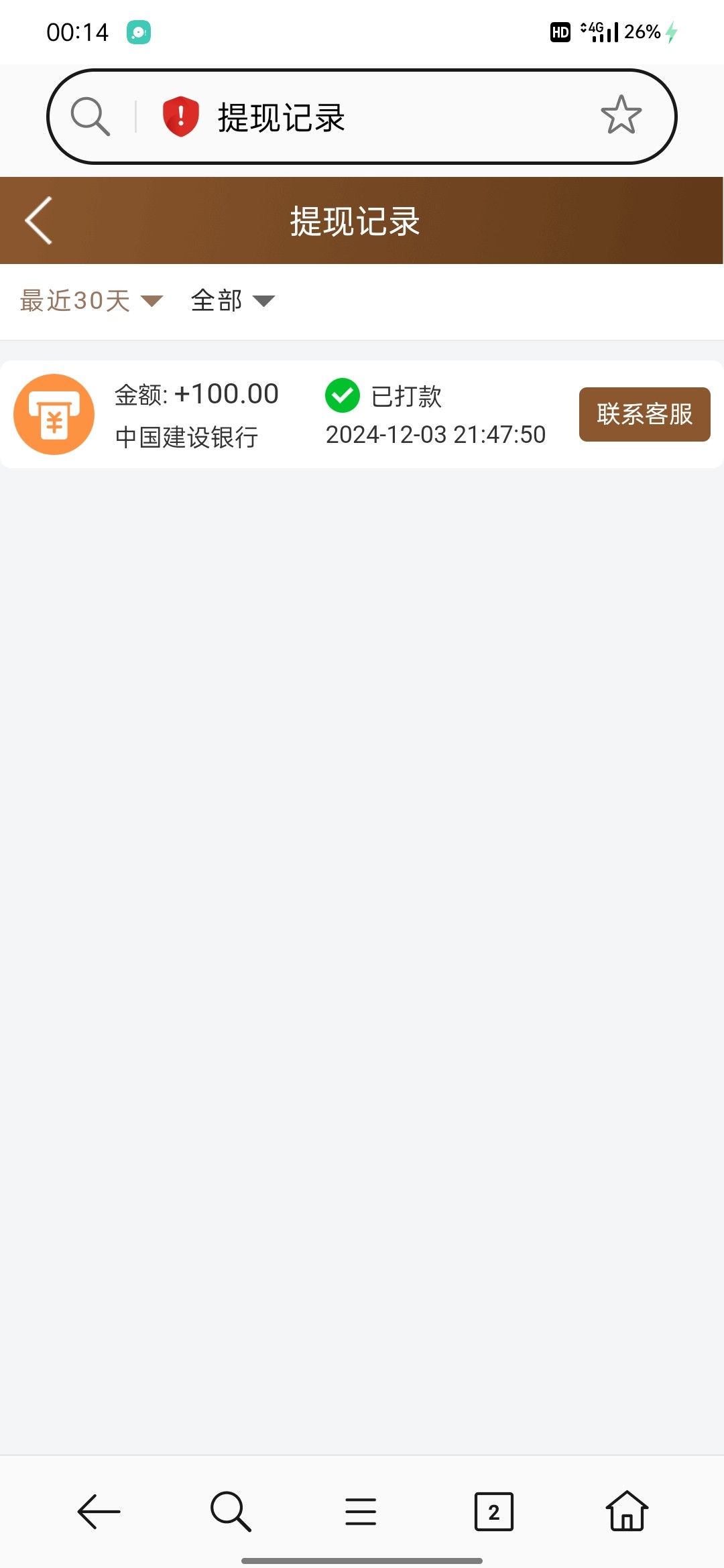The height and width of the screenshot is (1568, 724).
Task: Open the browser menu with three-lines icon
Action: click(x=361, y=1512)
